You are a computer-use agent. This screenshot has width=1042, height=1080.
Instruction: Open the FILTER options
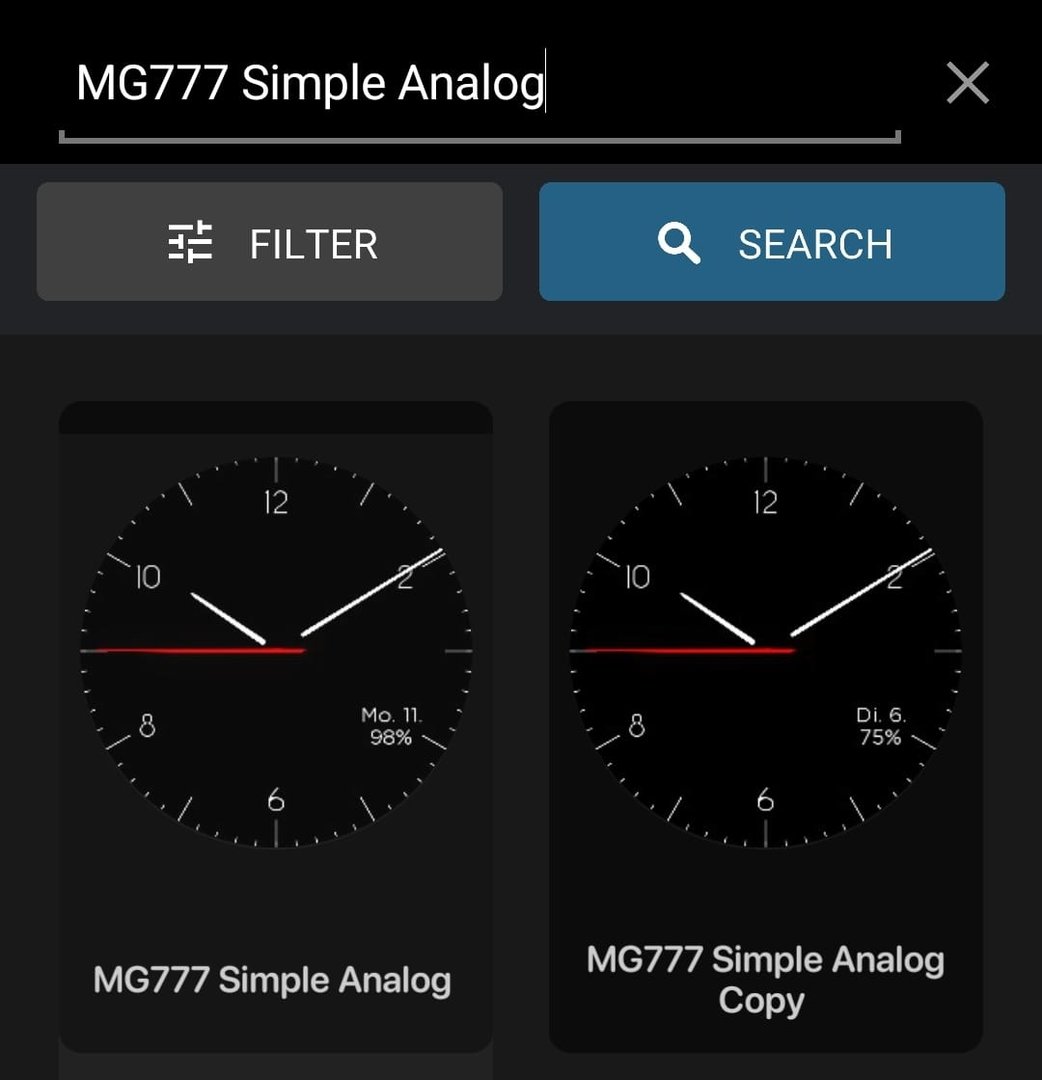click(x=270, y=242)
